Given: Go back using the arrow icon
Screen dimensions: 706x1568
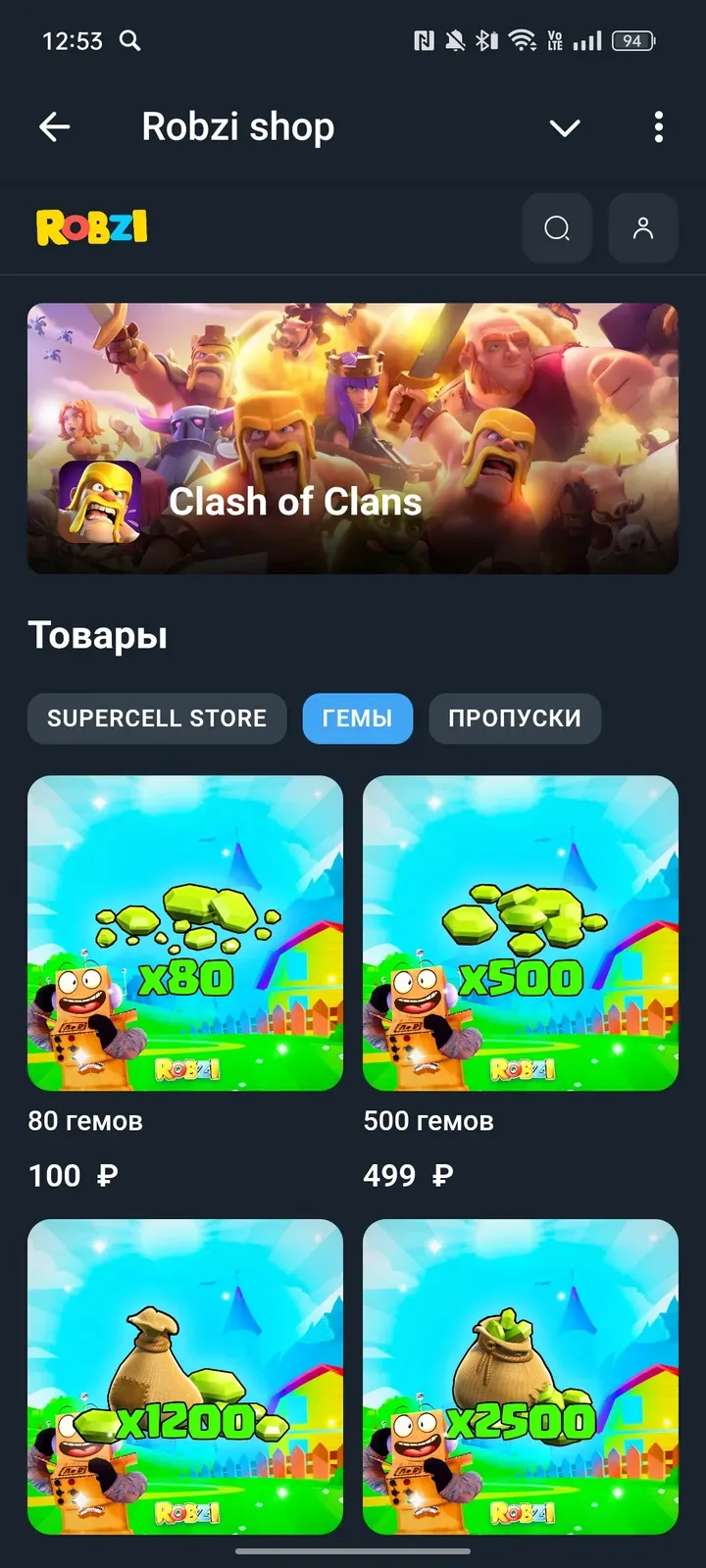Looking at the screenshot, I should (x=55, y=126).
